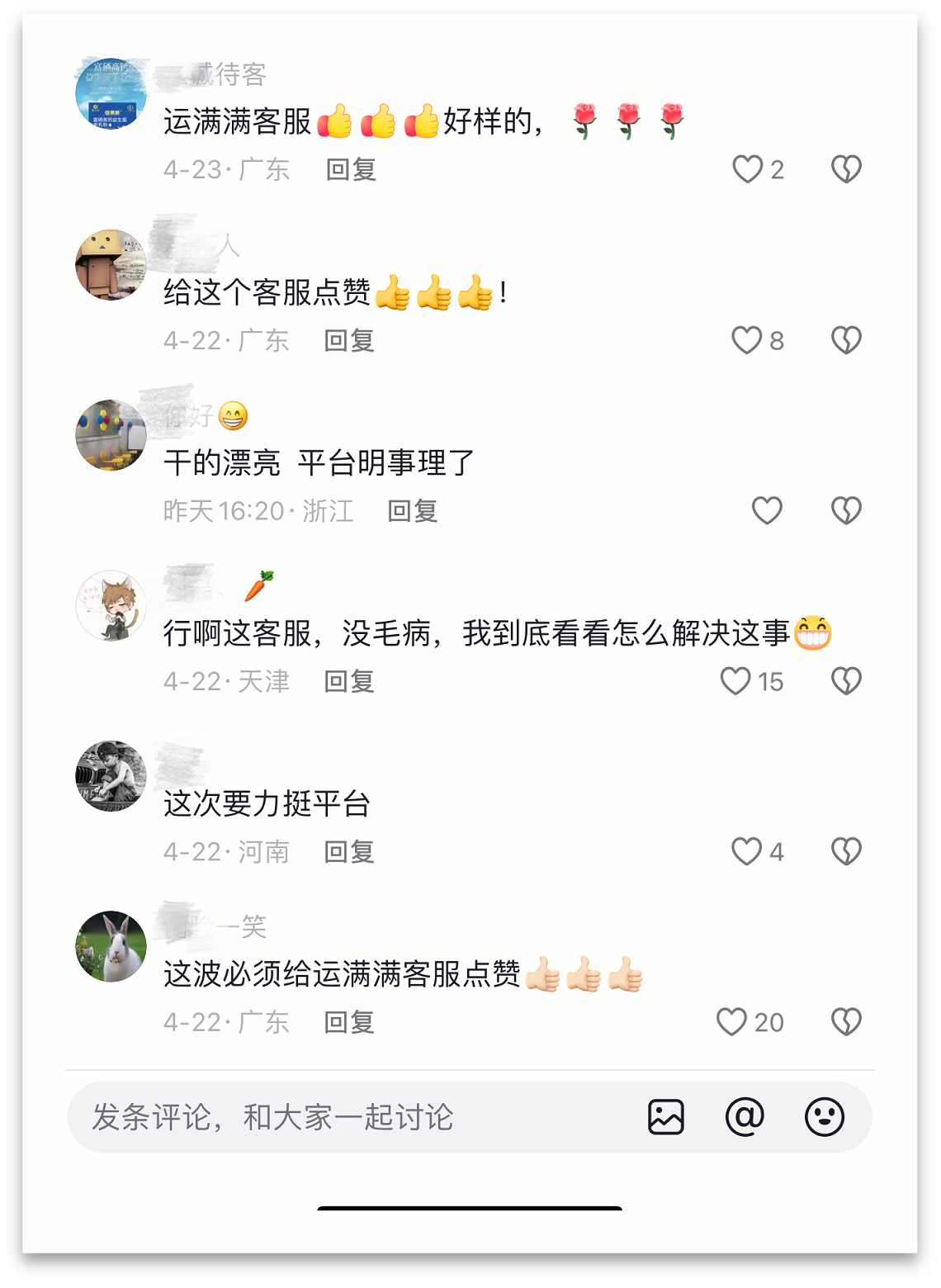Attach an image to your comment

click(x=666, y=1118)
